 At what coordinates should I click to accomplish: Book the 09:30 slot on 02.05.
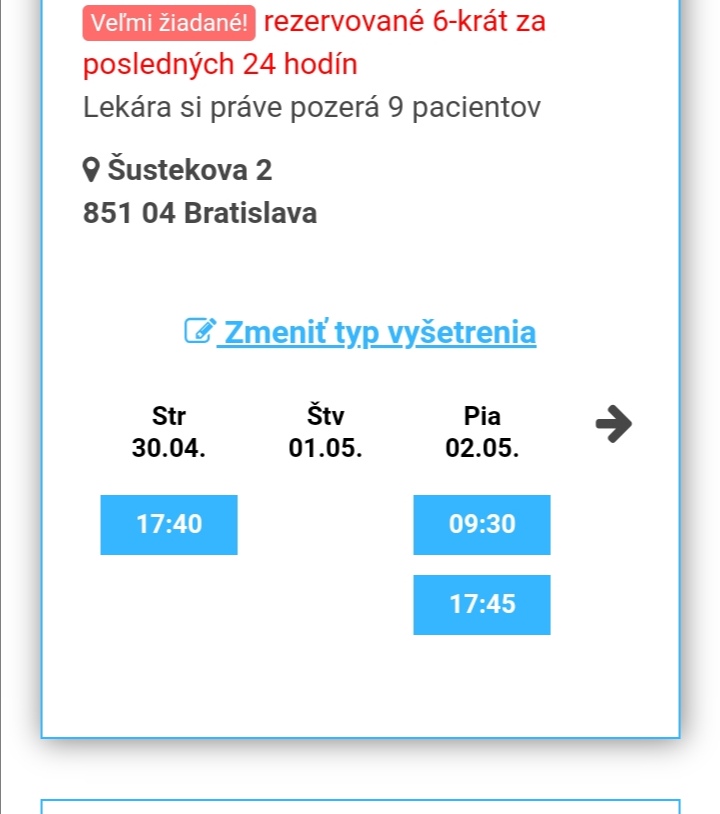point(481,524)
